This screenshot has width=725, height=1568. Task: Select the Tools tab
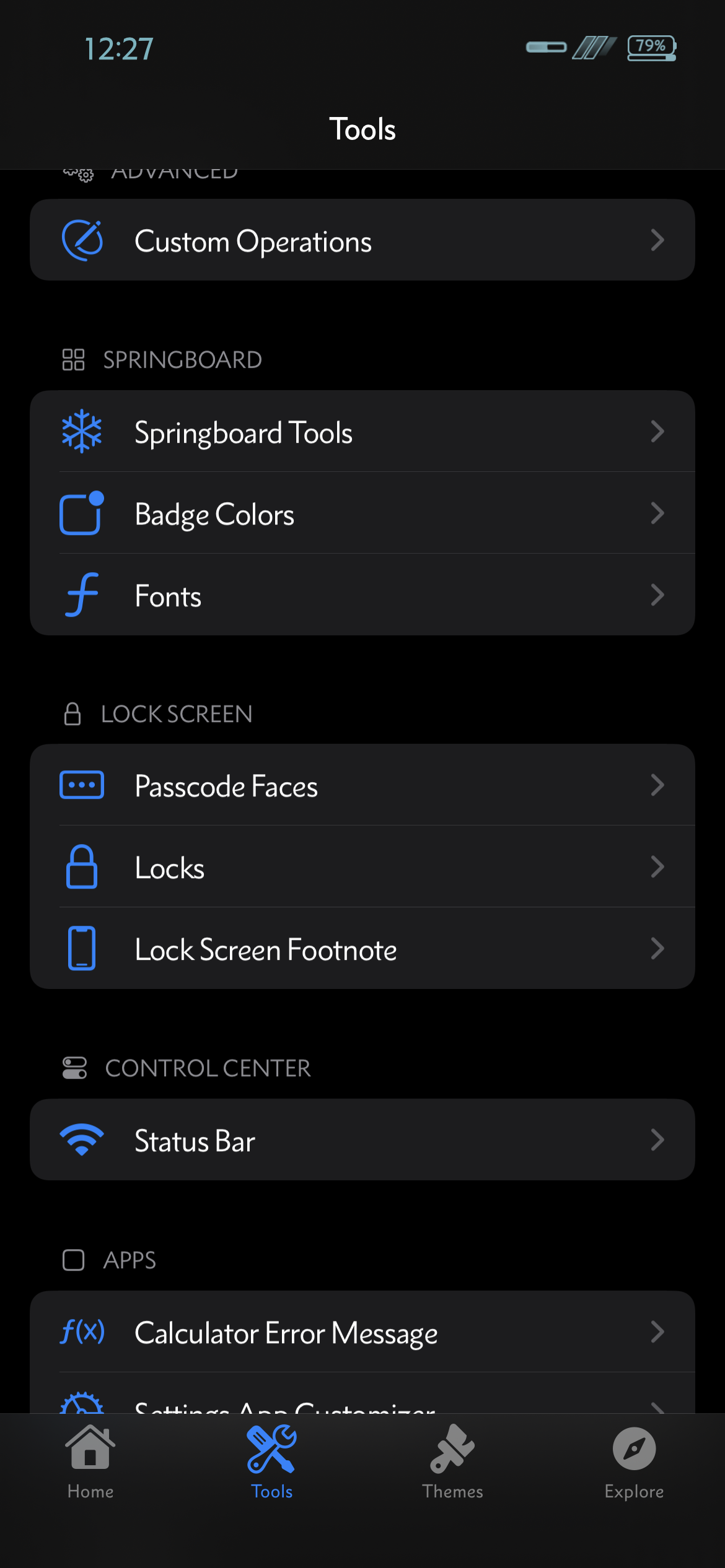pos(271,1463)
